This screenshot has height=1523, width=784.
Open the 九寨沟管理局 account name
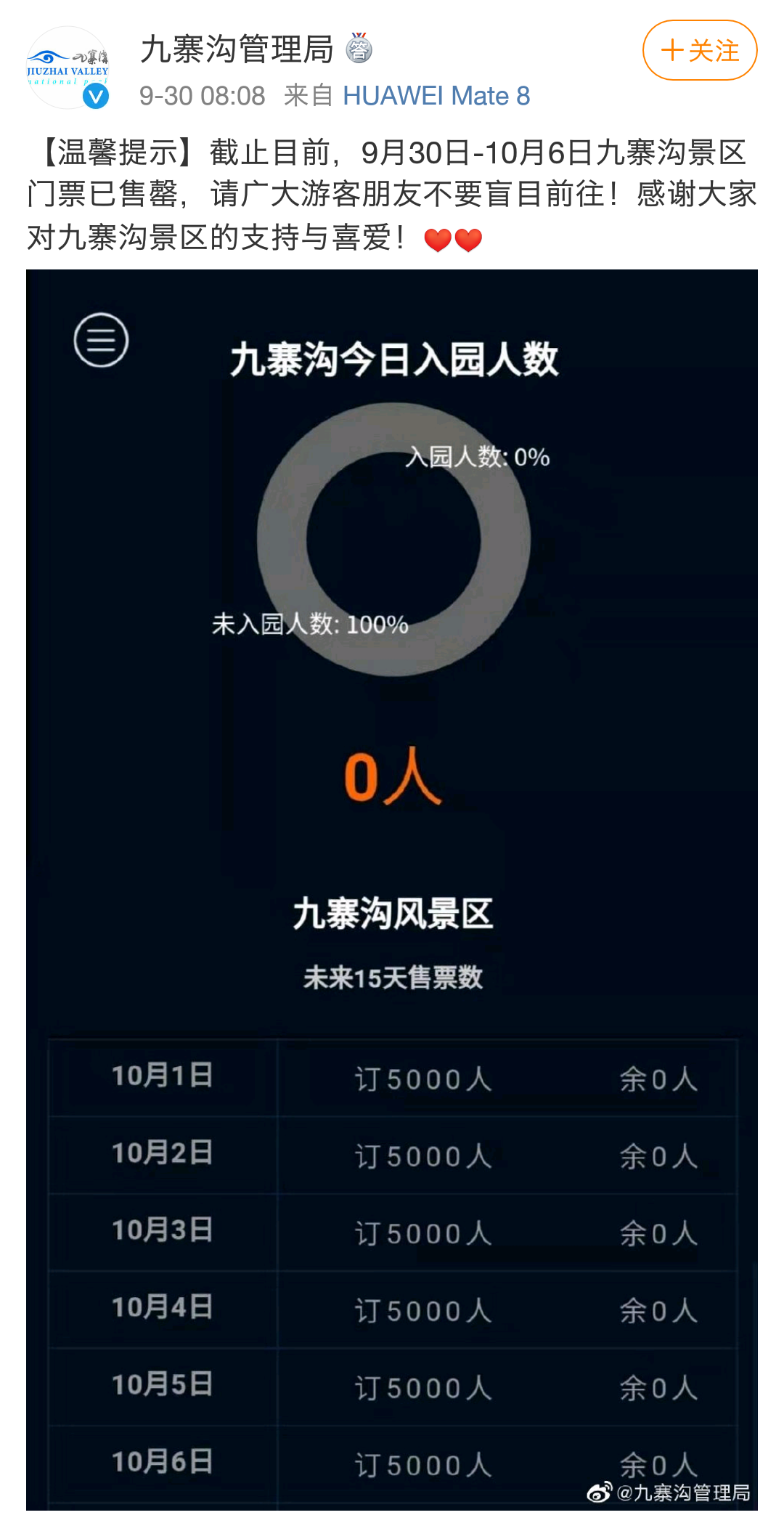[237, 49]
